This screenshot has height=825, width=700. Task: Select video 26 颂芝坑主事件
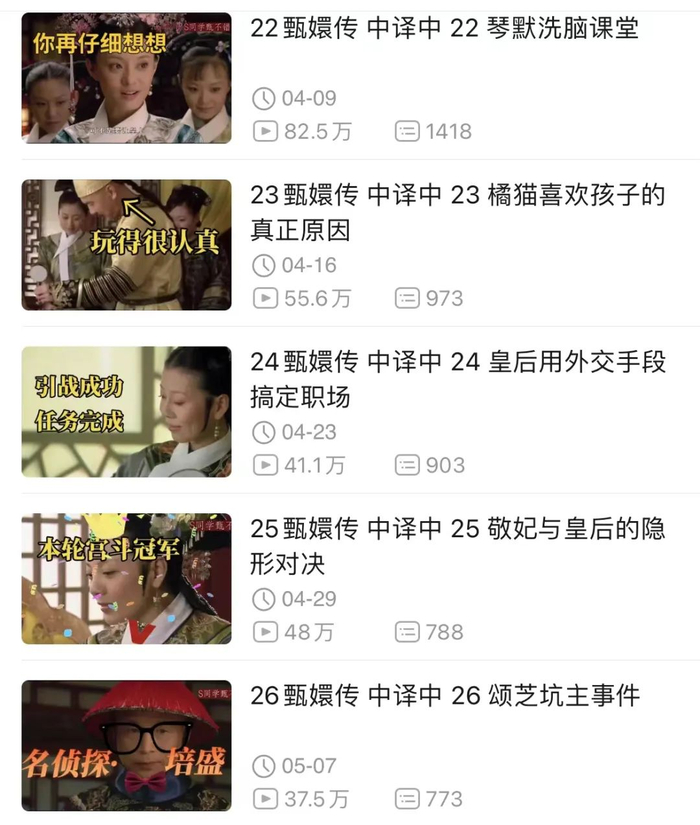[x=444, y=696]
